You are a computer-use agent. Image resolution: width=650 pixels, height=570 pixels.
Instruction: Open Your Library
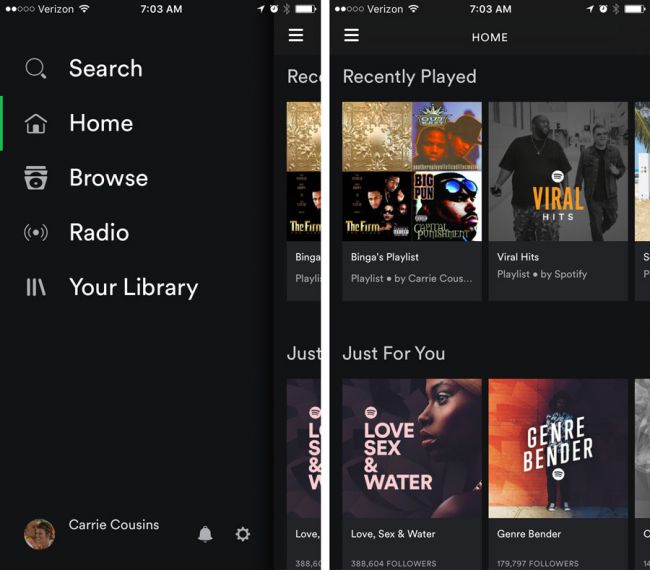click(x=132, y=288)
